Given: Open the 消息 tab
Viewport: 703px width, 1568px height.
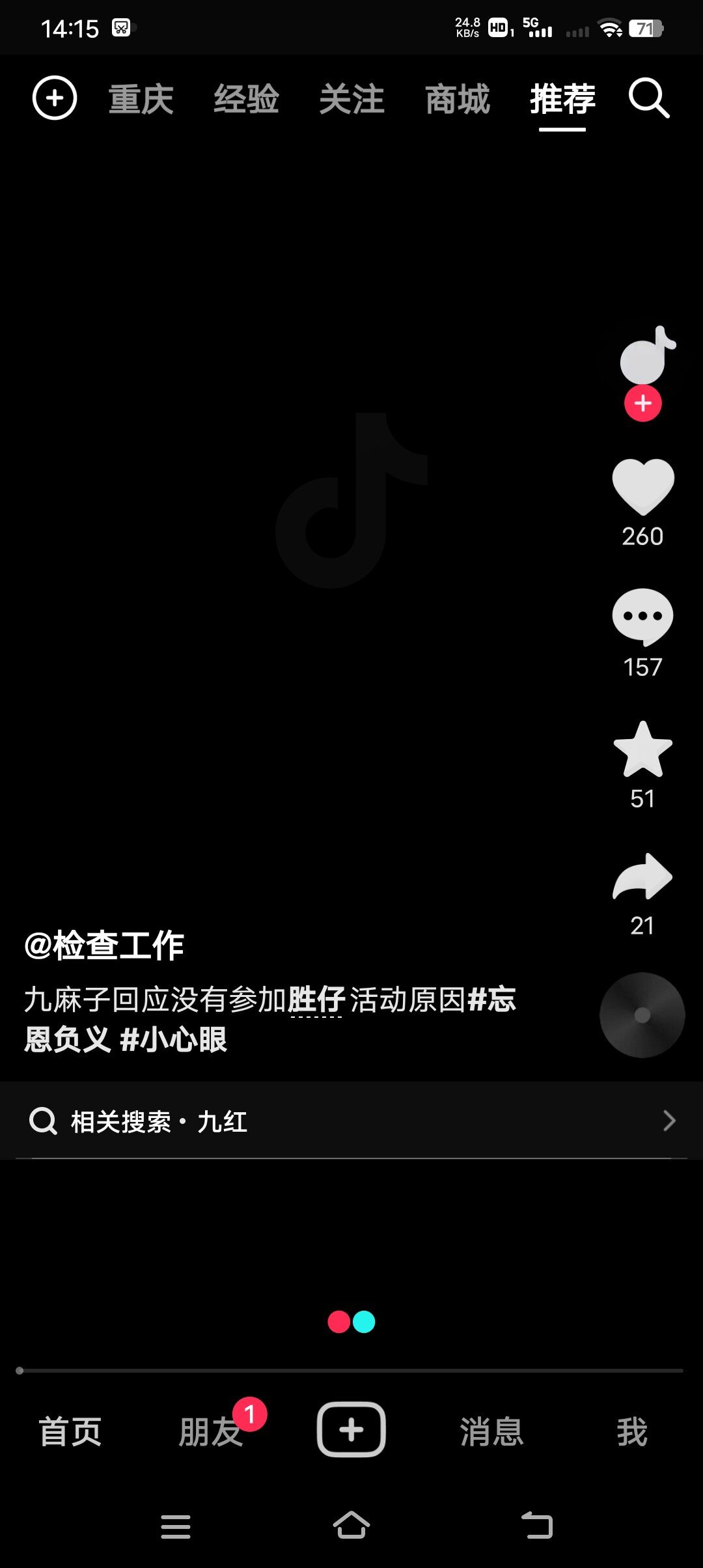Looking at the screenshot, I should coord(491,1431).
